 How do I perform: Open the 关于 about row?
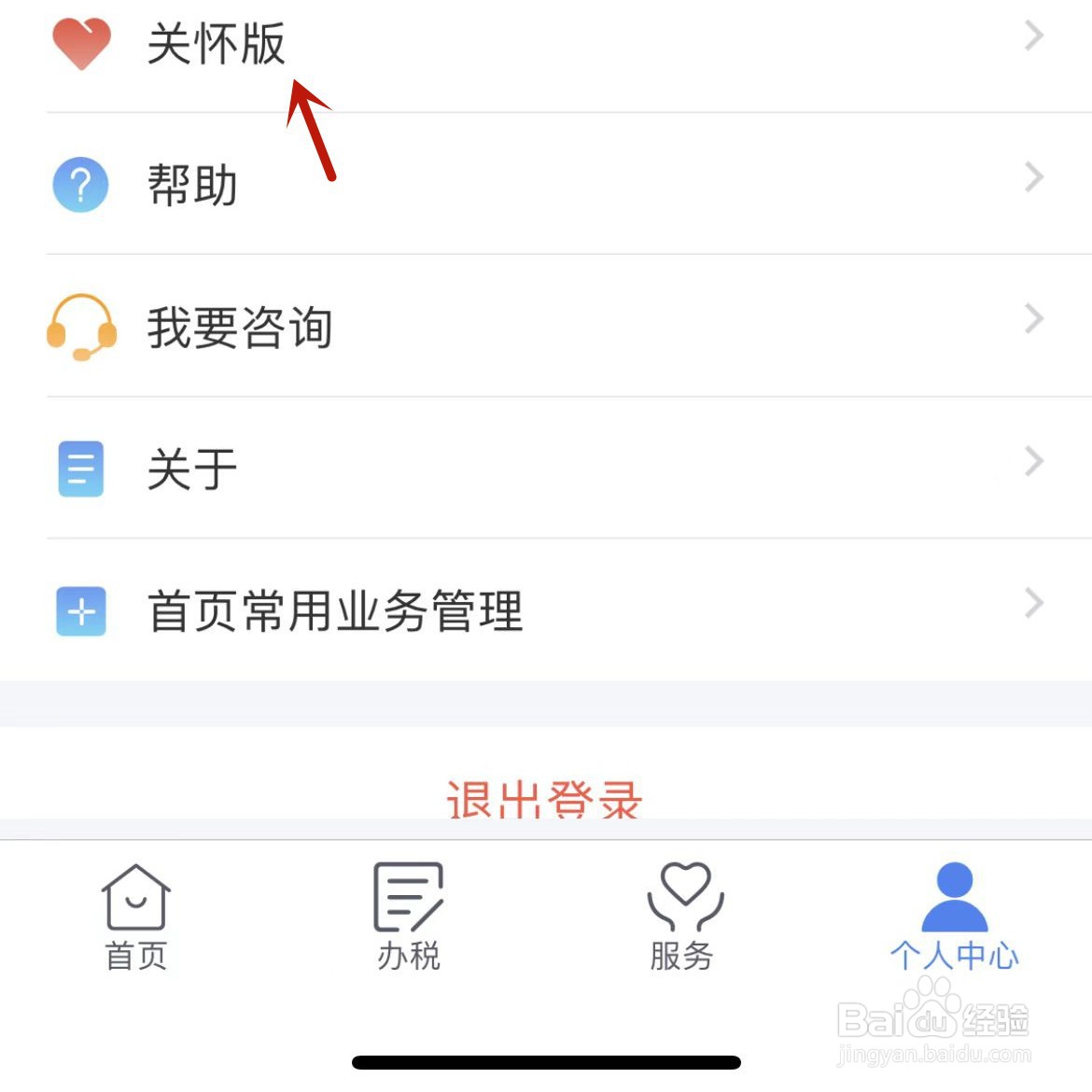tap(546, 468)
